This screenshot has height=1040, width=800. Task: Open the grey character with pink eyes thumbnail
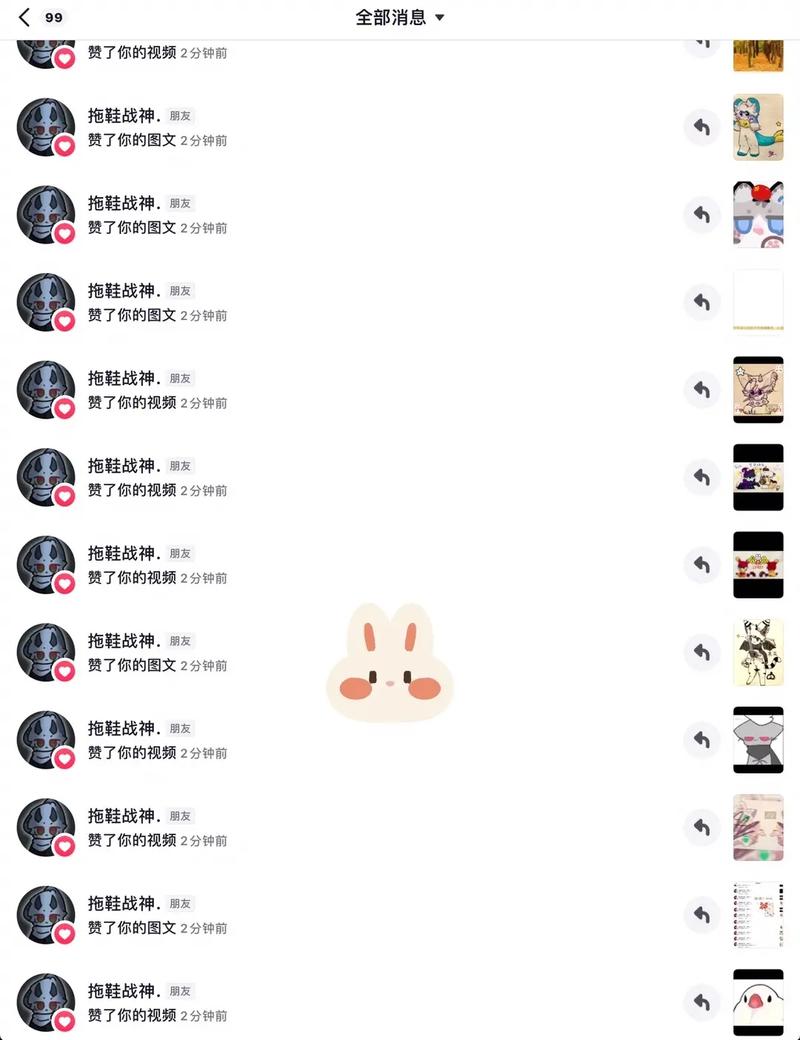(x=757, y=740)
